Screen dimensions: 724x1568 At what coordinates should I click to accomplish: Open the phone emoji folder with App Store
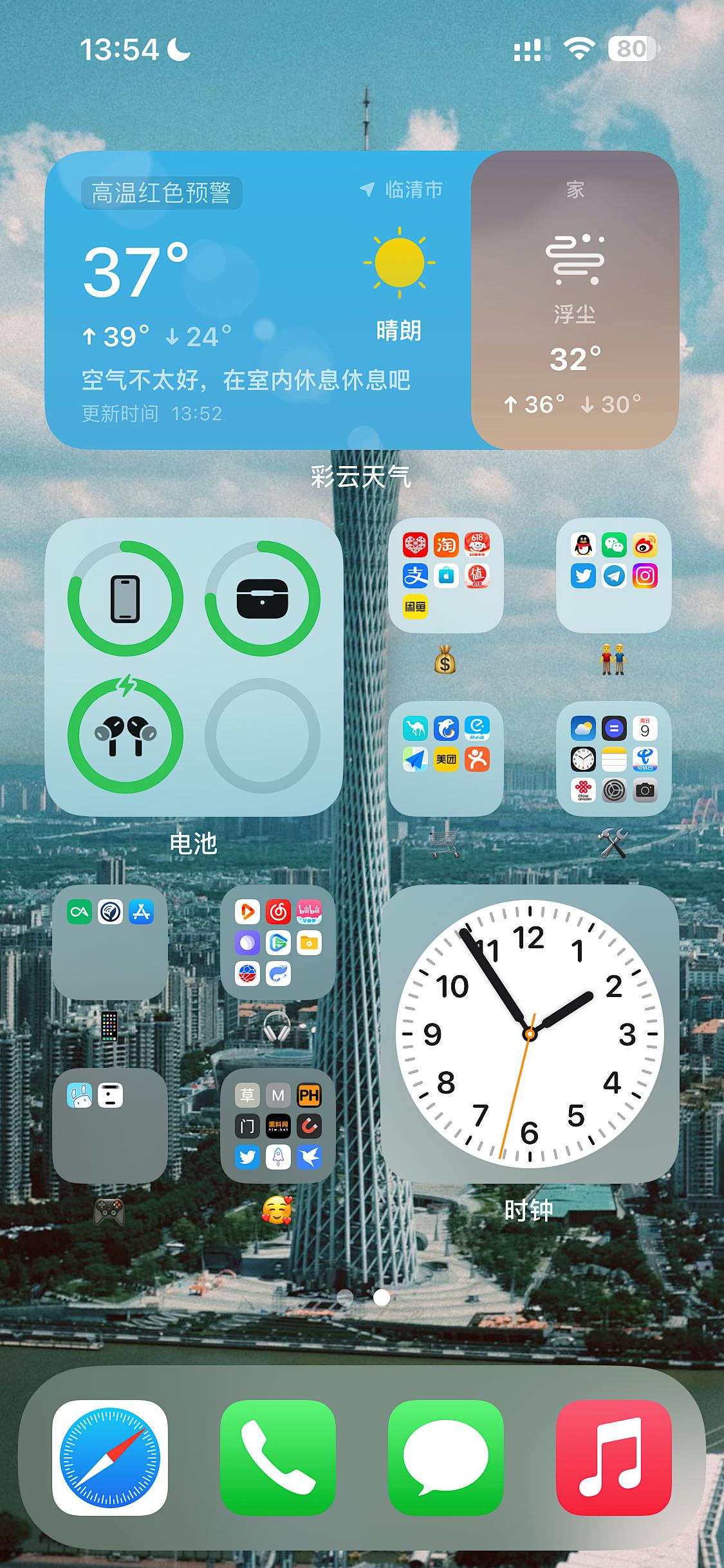tap(110, 942)
